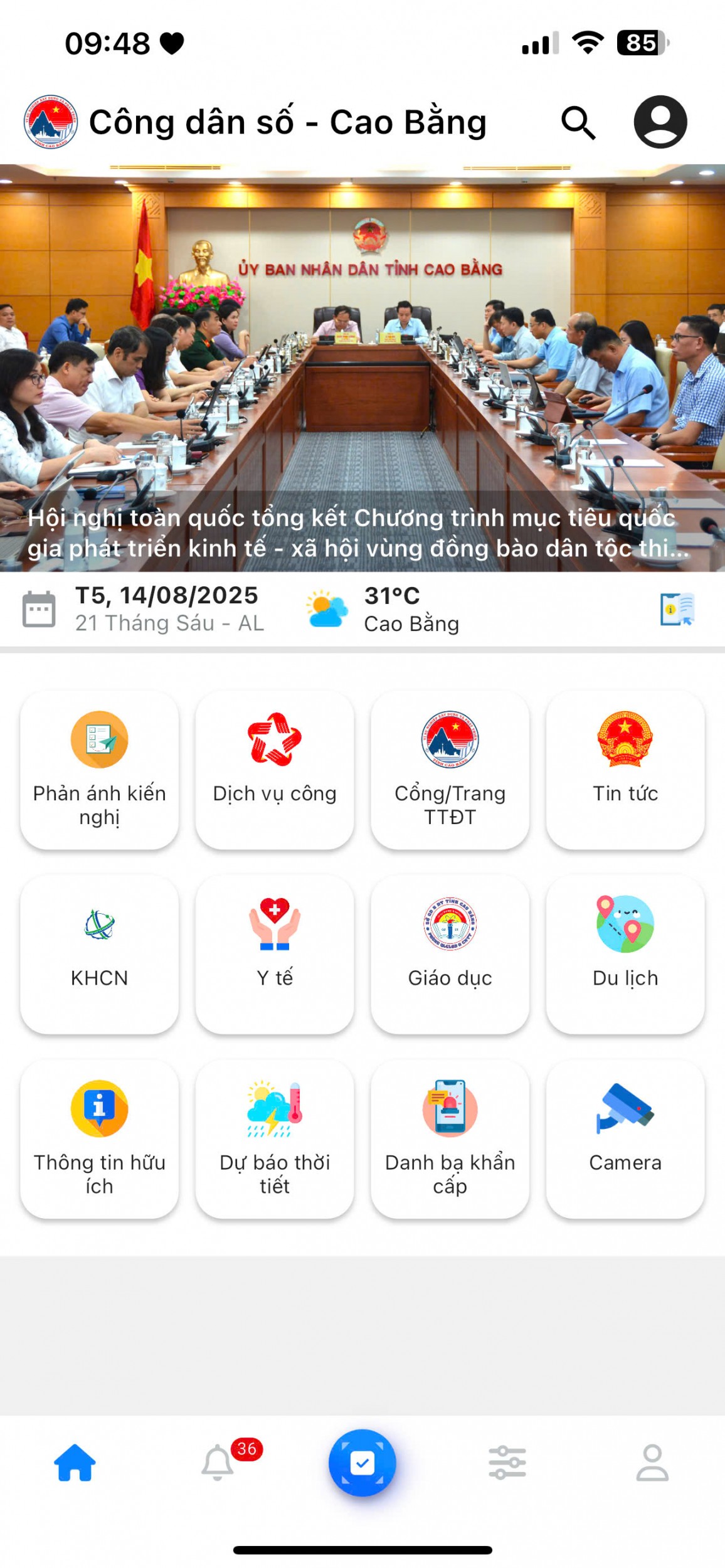Open the notifications bell with 36 badge
This screenshot has height=1568, width=725.
coord(218,1463)
